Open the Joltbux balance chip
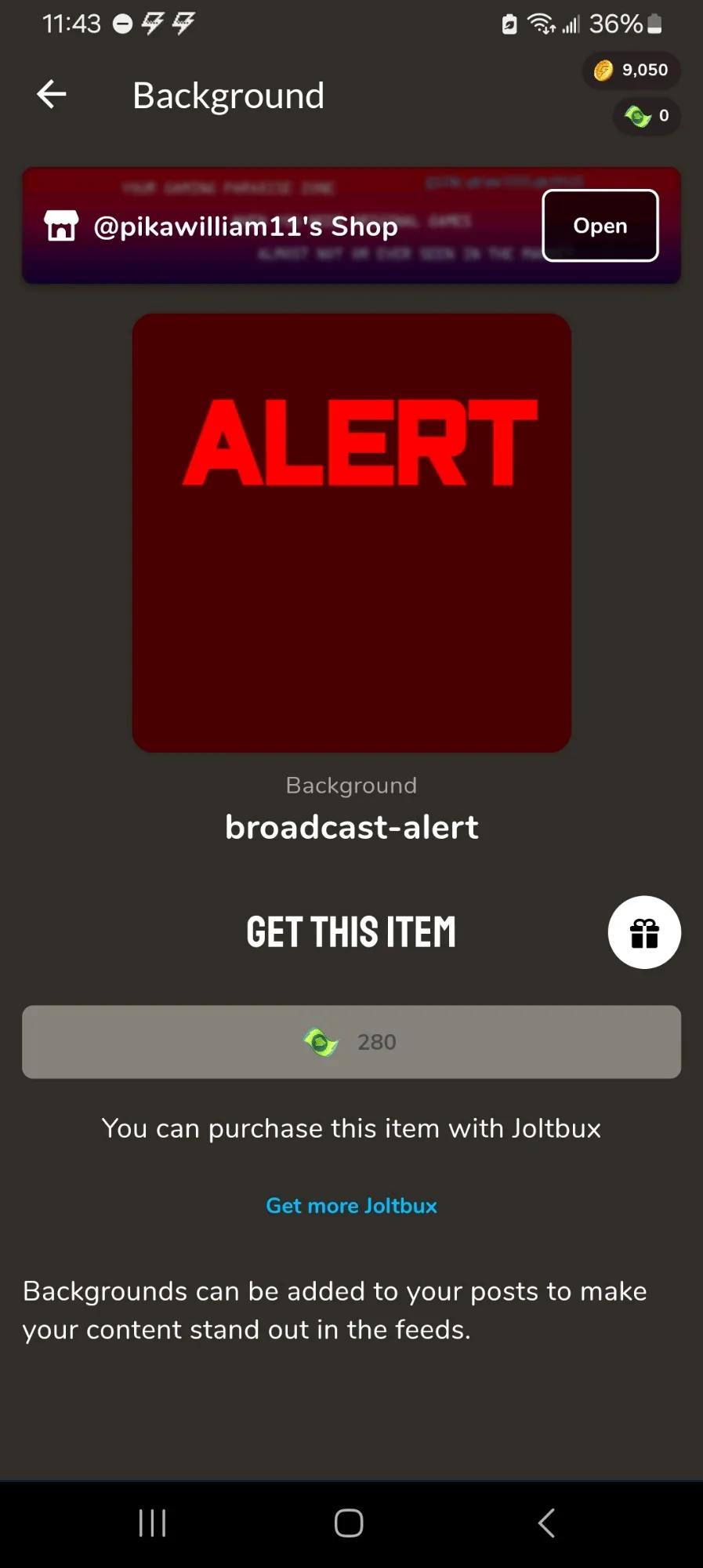The height and width of the screenshot is (1568, 703). [x=647, y=116]
